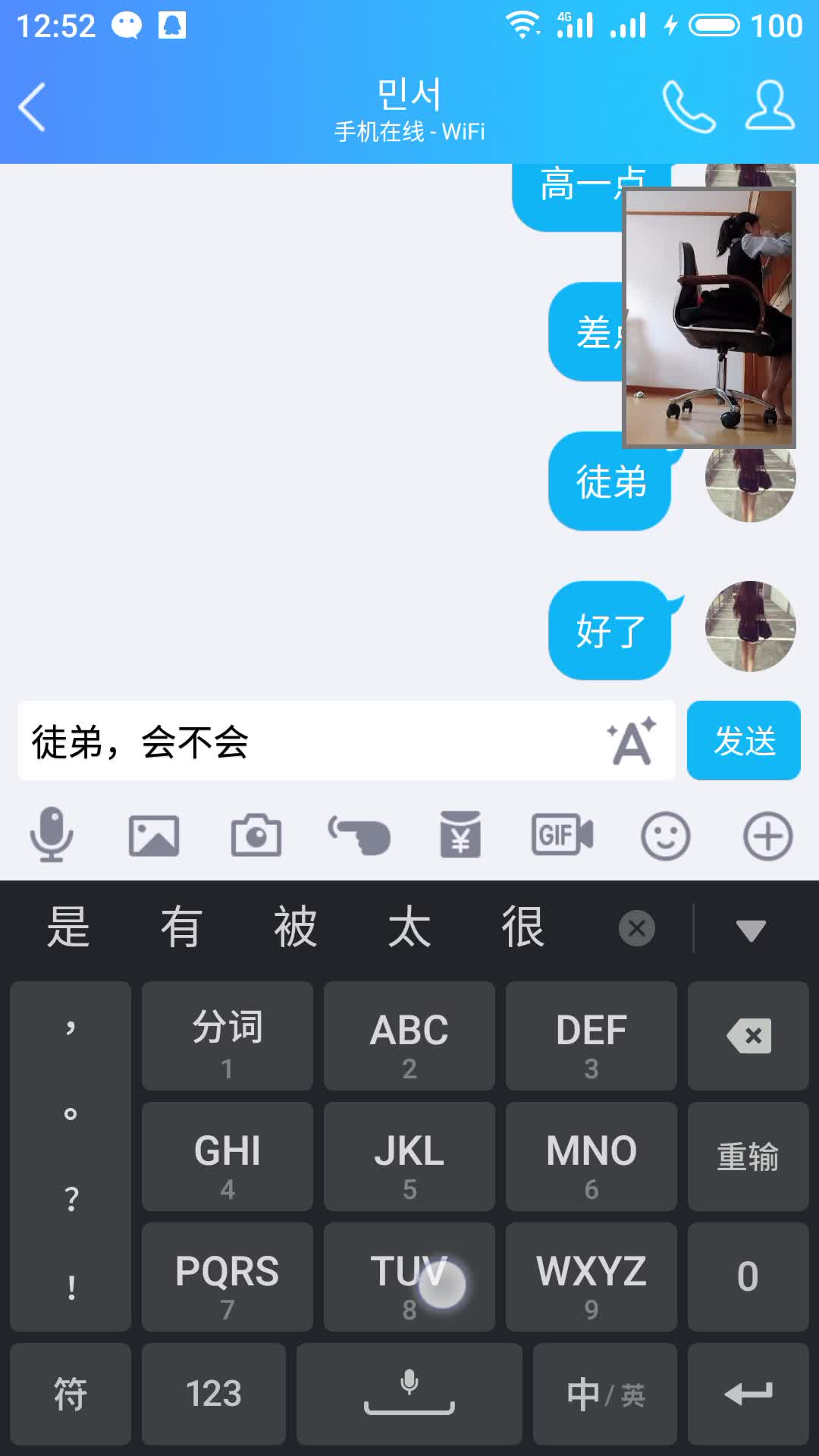819x1456 pixels.
Task: Select the suggested word 是
Action: point(68,927)
